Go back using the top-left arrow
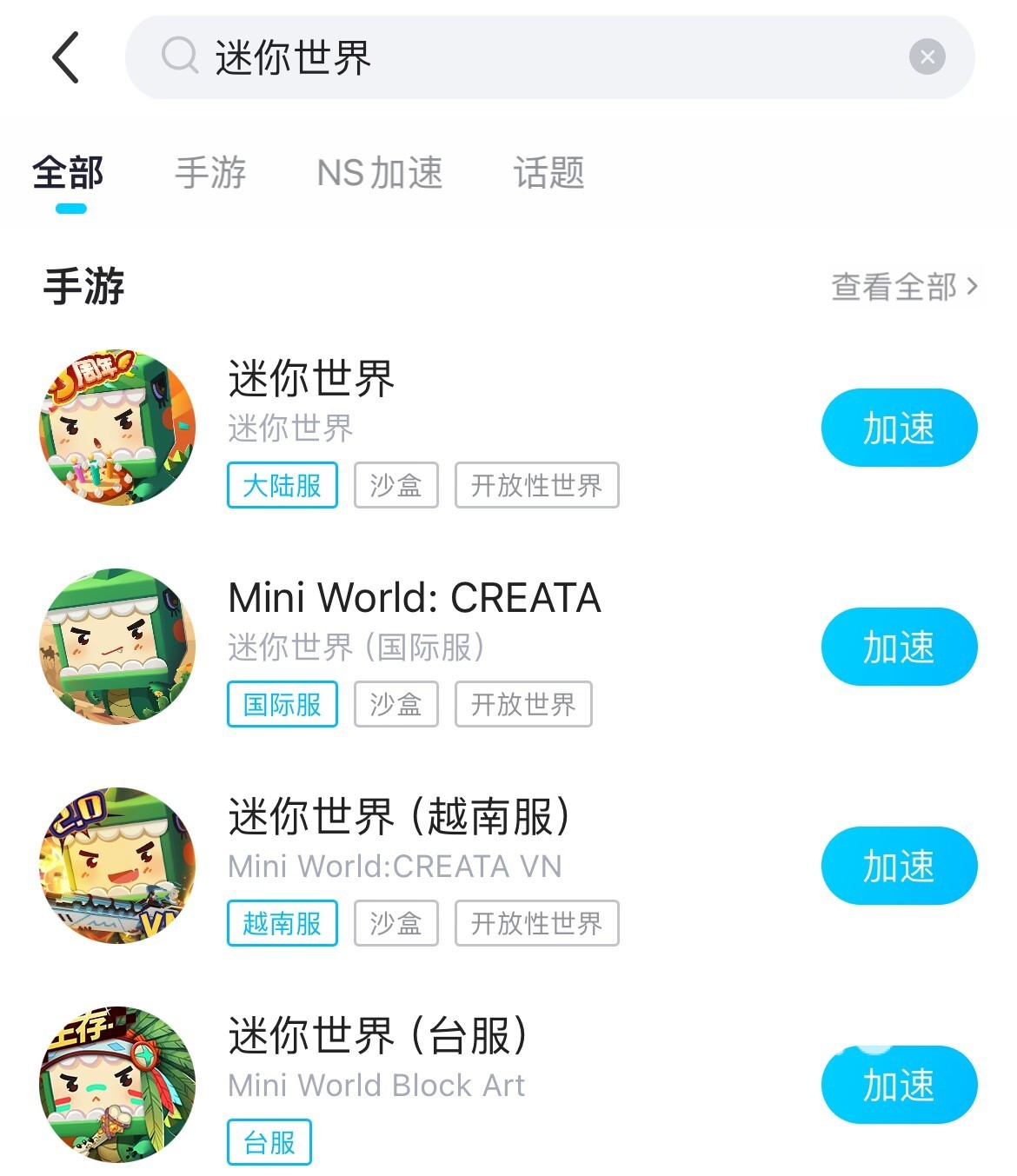1017x1176 pixels. pos(66,57)
